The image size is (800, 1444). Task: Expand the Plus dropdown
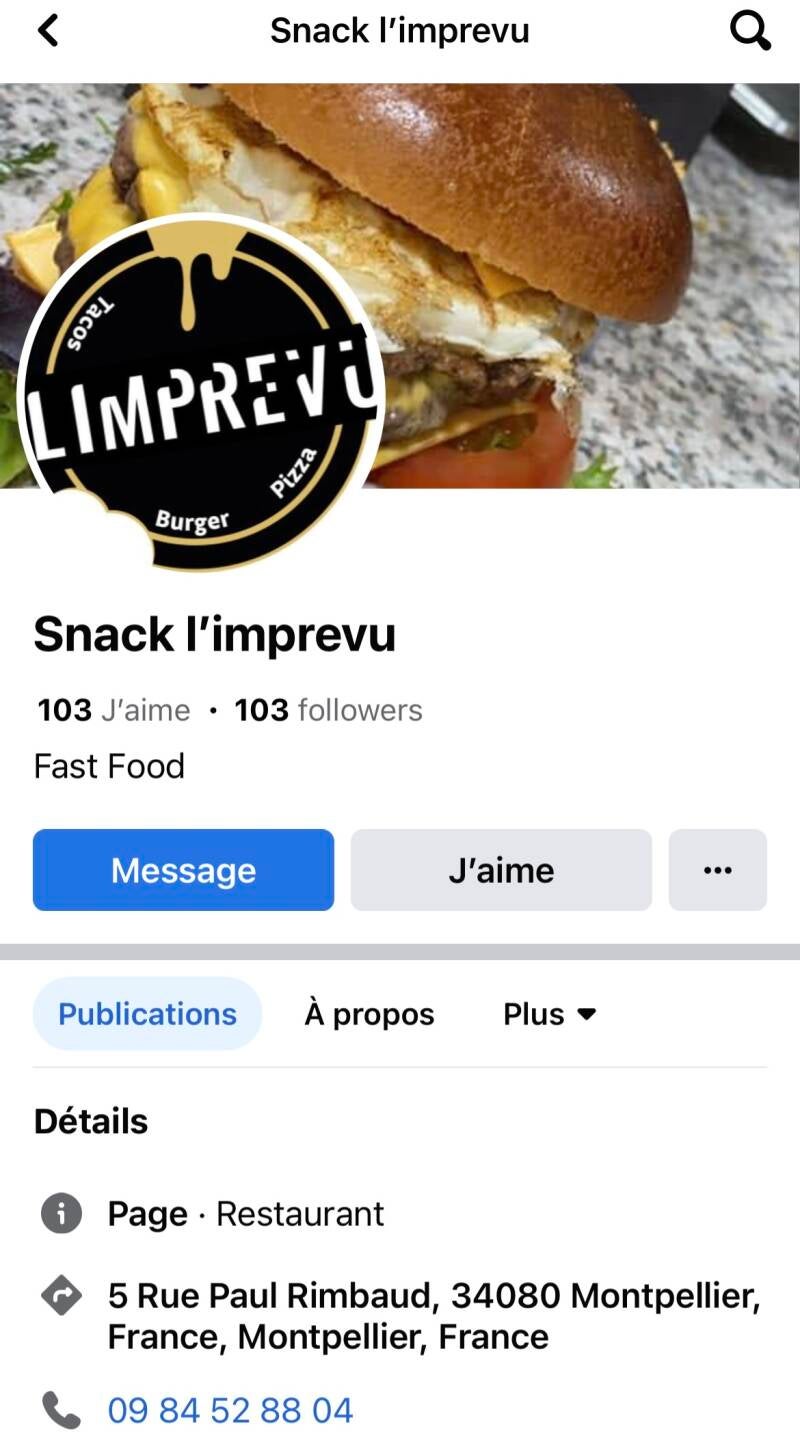point(549,1014)
